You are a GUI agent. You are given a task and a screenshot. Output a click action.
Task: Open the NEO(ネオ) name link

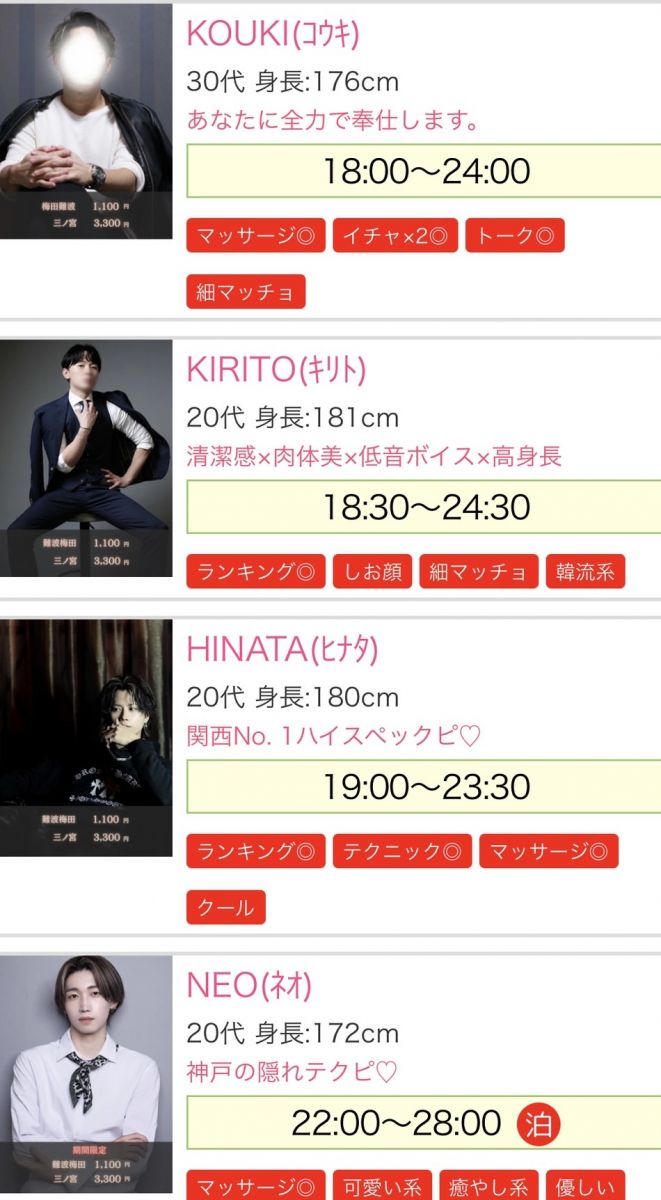pyautogui.click(x=249, y=986)
